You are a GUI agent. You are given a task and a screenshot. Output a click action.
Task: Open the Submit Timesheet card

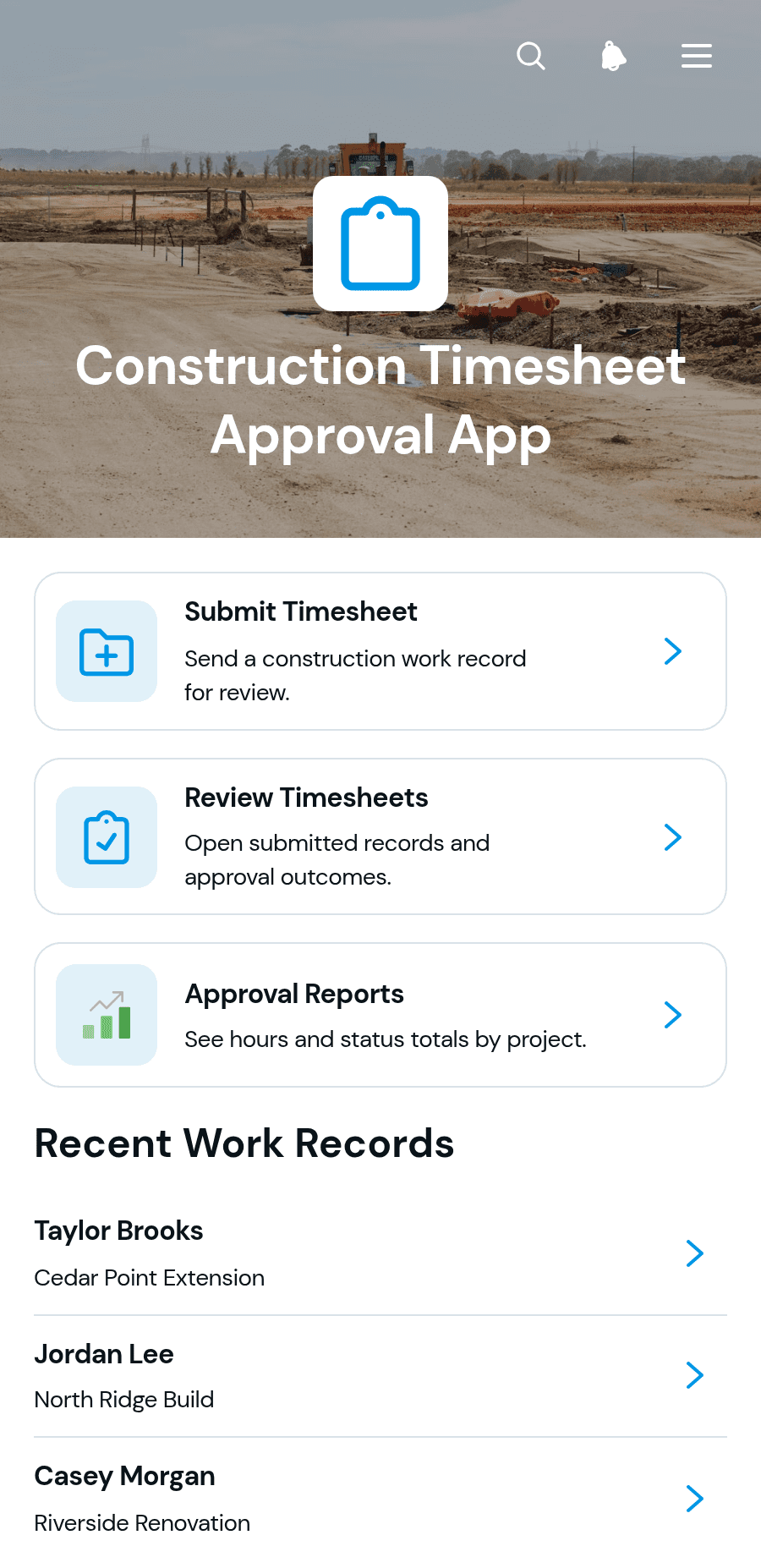tap(380, 651)
